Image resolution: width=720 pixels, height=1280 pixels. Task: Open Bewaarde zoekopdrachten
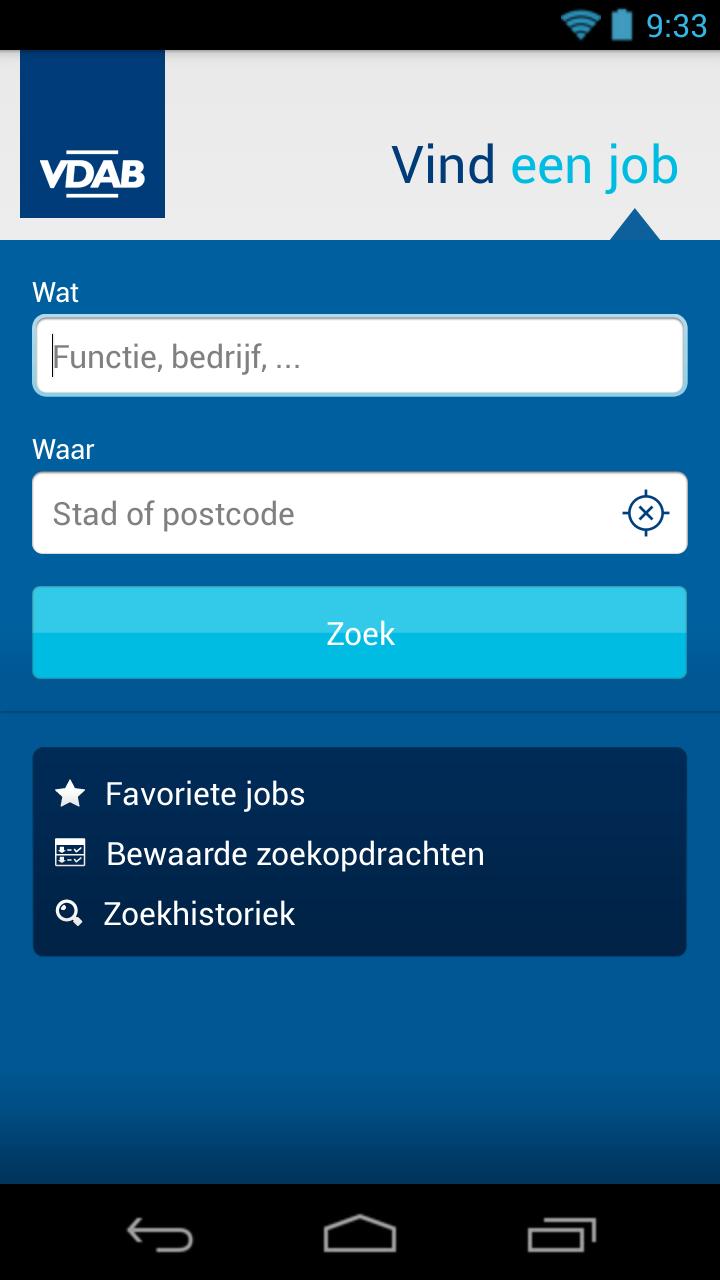[x=295, y=853]
